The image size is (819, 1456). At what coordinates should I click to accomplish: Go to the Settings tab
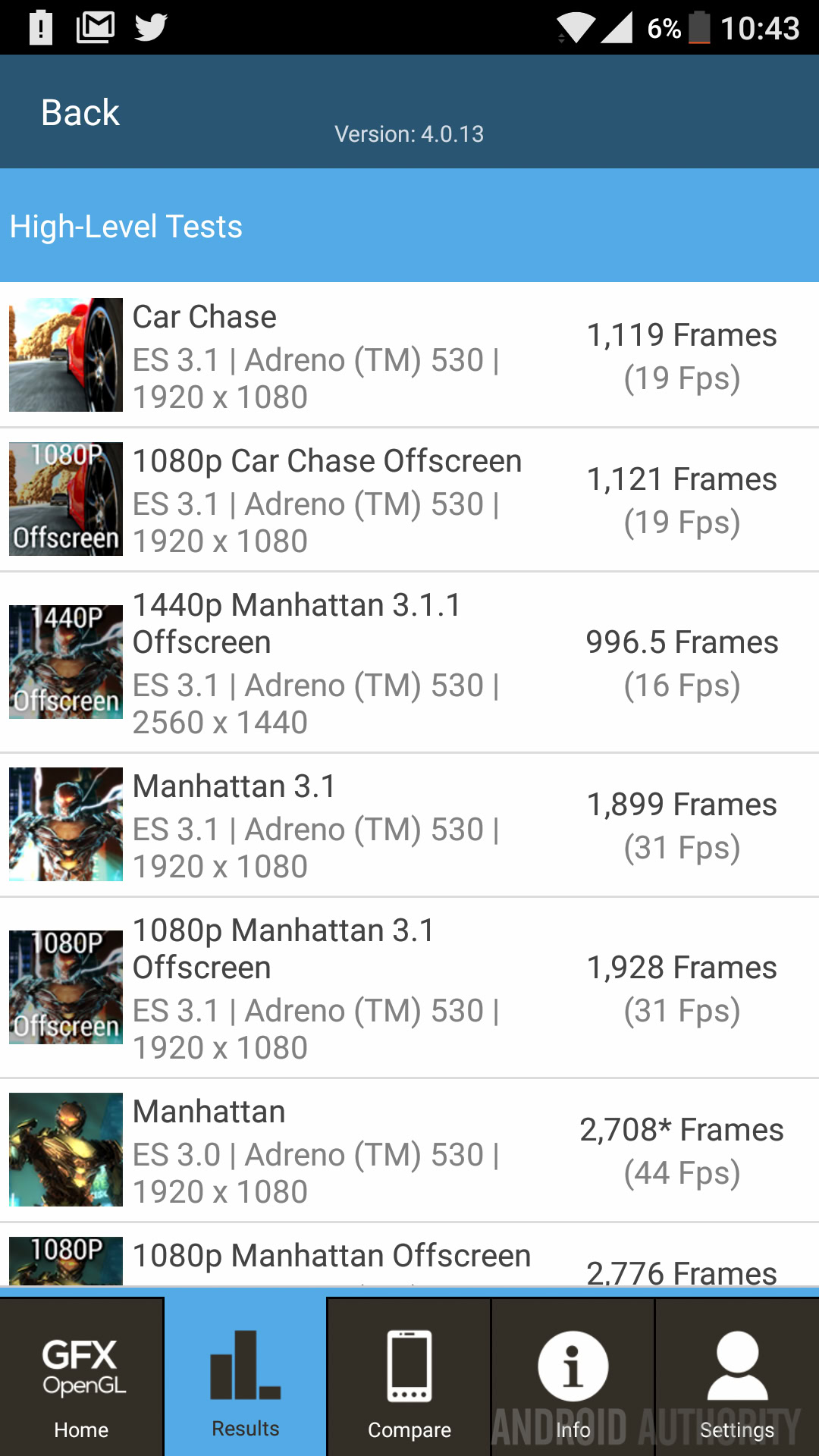(x=737, y=1377)
